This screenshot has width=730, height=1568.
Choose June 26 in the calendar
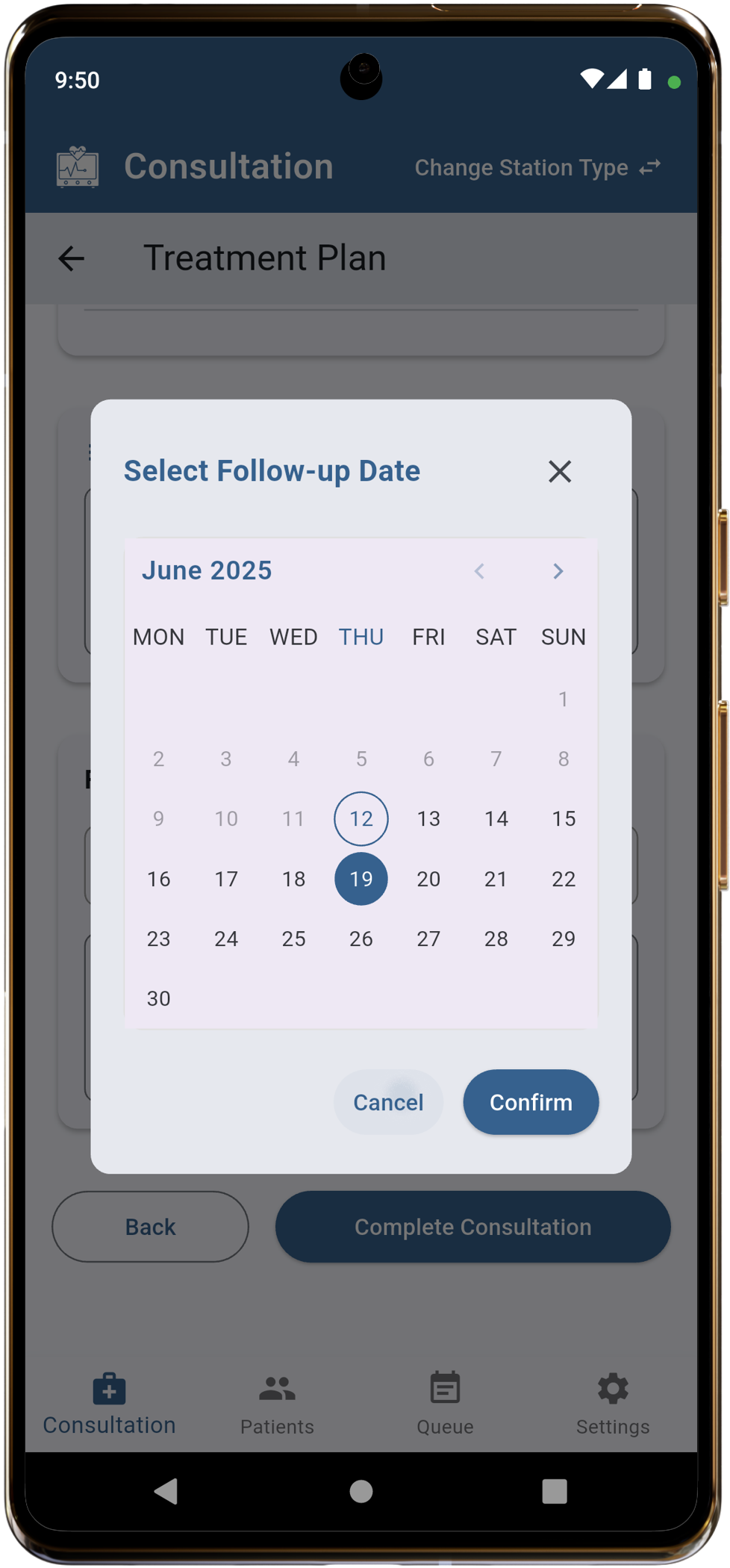361,939
